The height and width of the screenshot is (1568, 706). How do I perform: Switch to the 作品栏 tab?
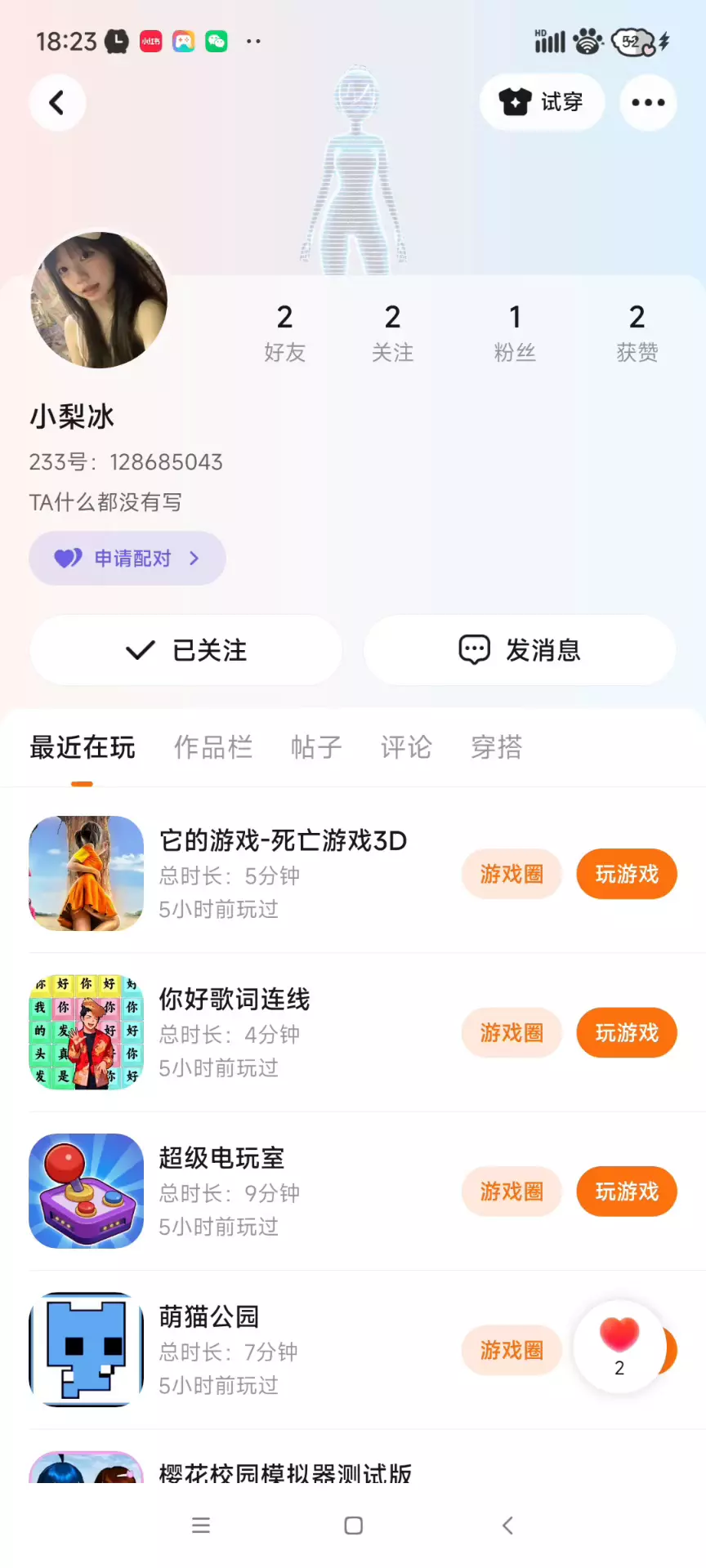click(x=213, y=747)
